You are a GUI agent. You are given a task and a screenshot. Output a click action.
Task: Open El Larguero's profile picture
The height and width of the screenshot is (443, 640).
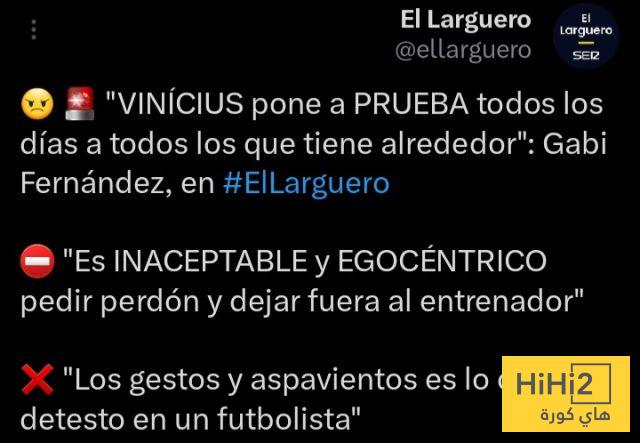[x=588, y=39]
